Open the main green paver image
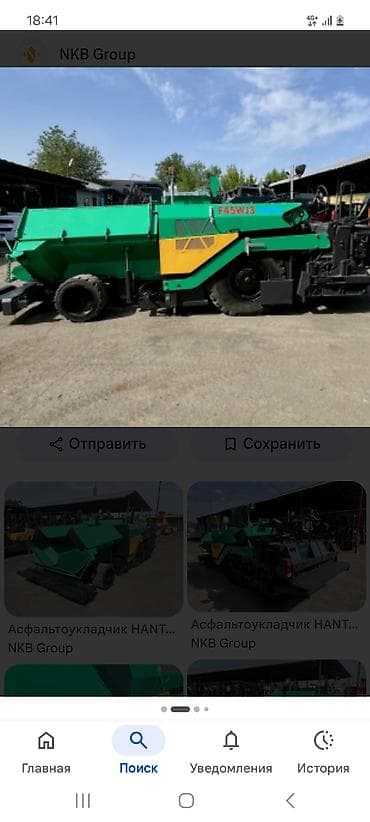 click(185, 246)
